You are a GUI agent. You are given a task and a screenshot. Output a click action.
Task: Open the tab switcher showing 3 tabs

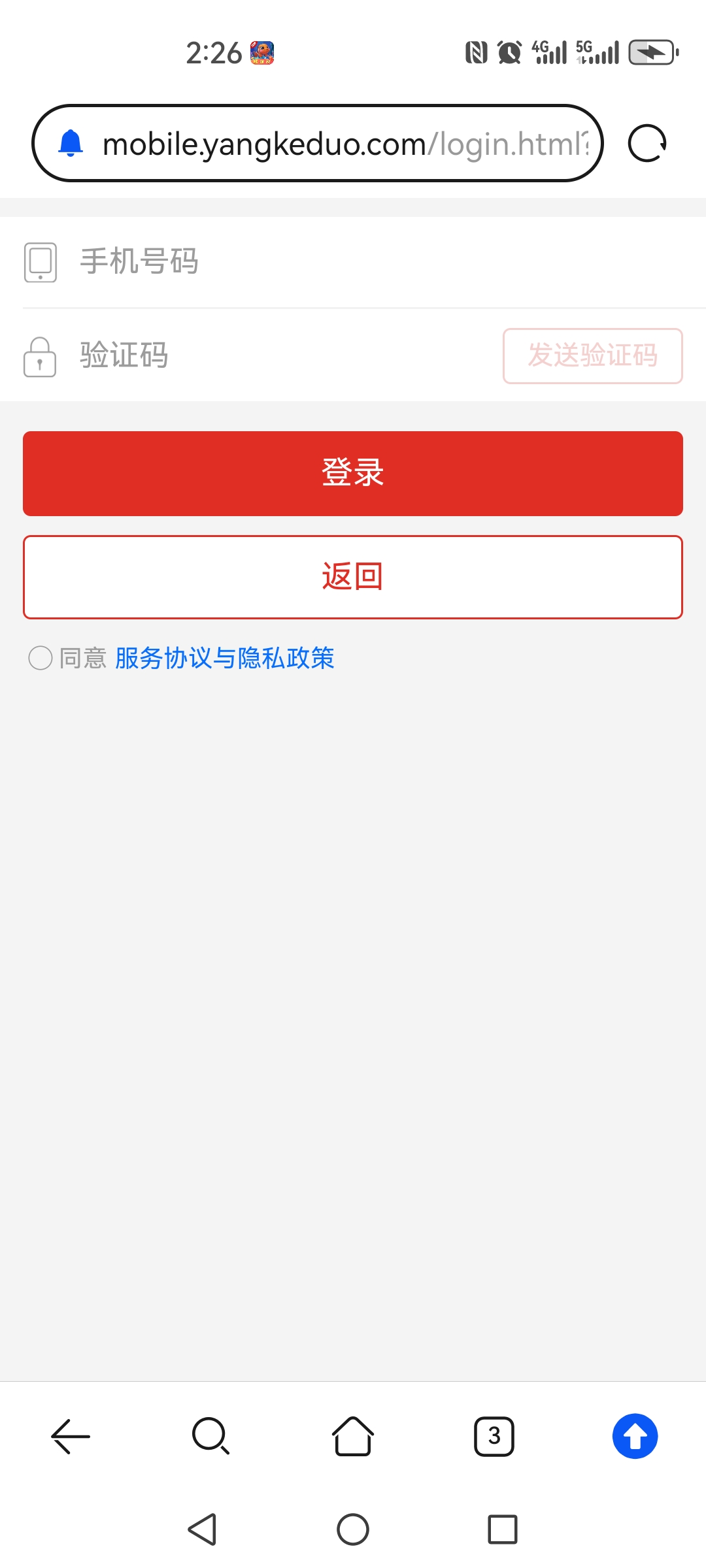tap(494, 1436)
